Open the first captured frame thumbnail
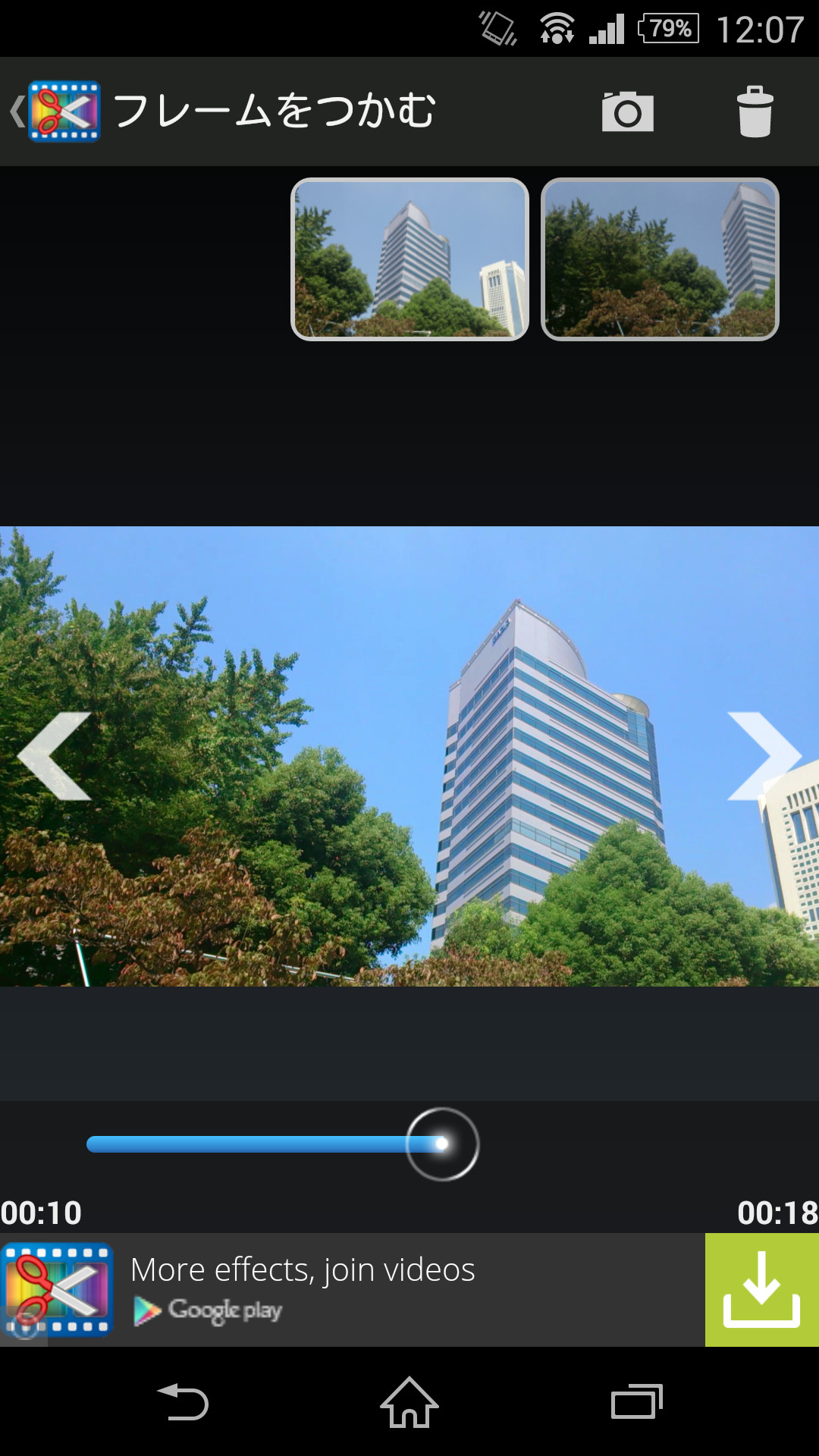Viewport: 819px width, 1456px height. coord(409,259)
